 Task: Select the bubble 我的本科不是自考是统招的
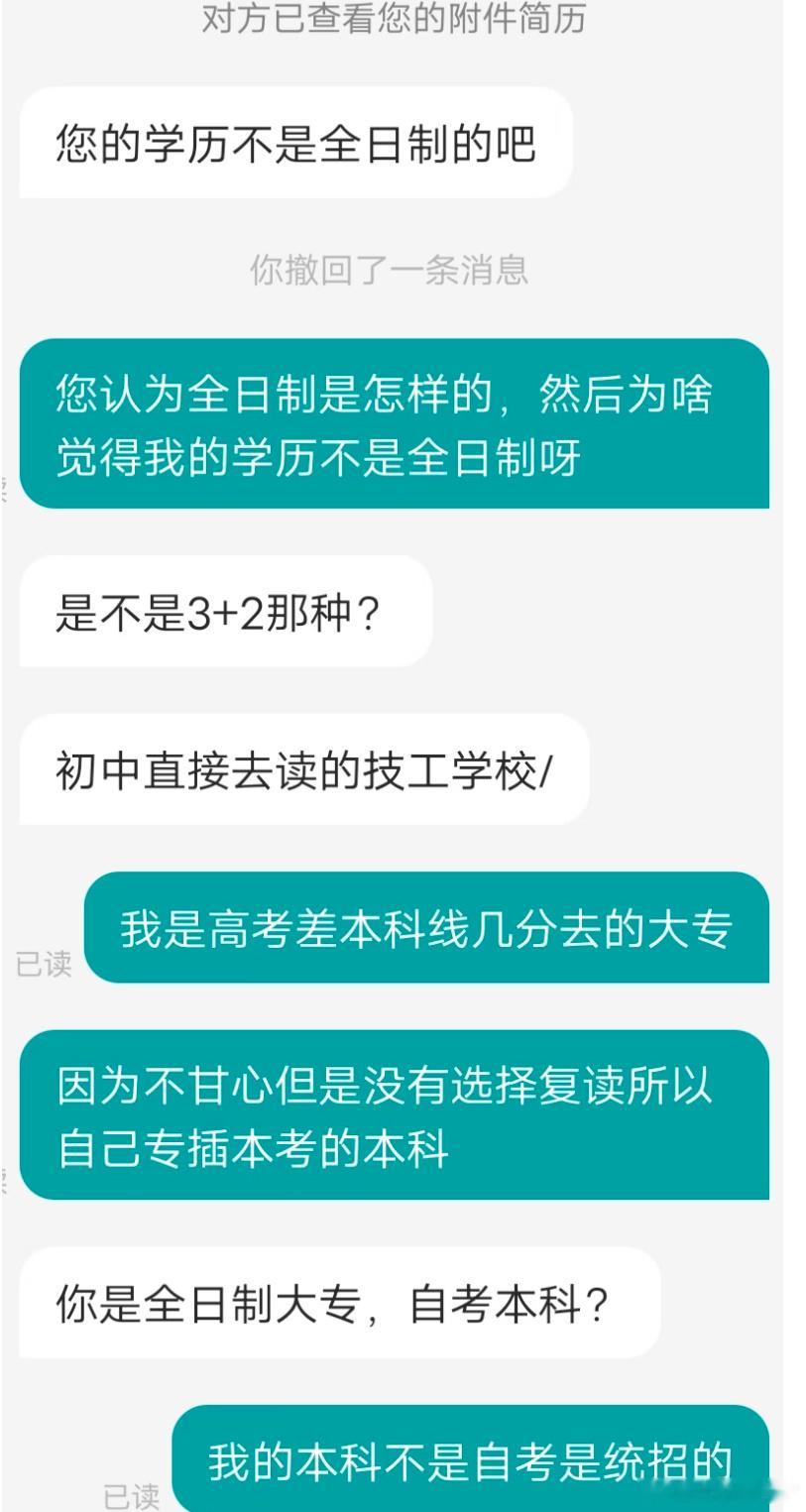click(471, 1459)
